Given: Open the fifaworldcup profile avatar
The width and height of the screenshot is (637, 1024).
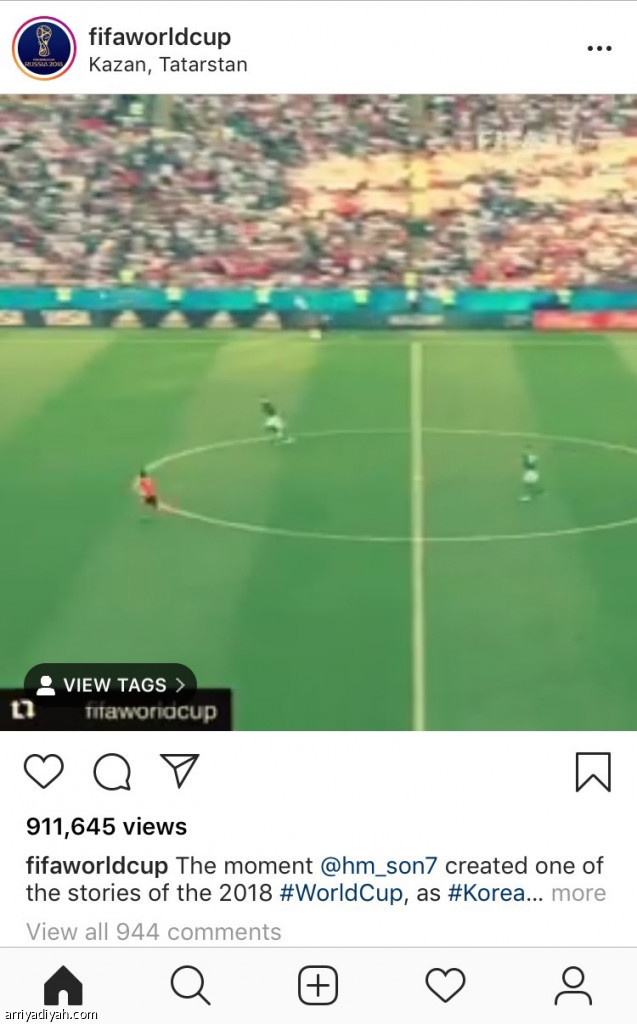Looking at the screenshot, I should click(44, 48).
